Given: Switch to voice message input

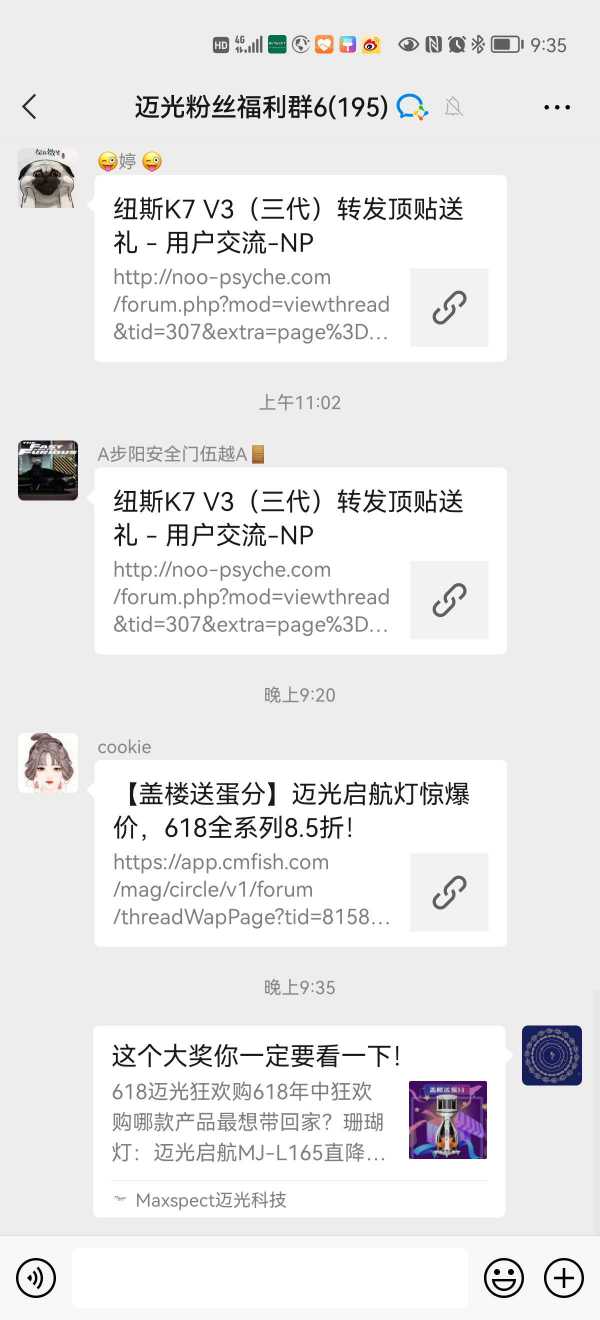Looking at the screenshot, I should pyautogui.click(x=36, y=1278).
